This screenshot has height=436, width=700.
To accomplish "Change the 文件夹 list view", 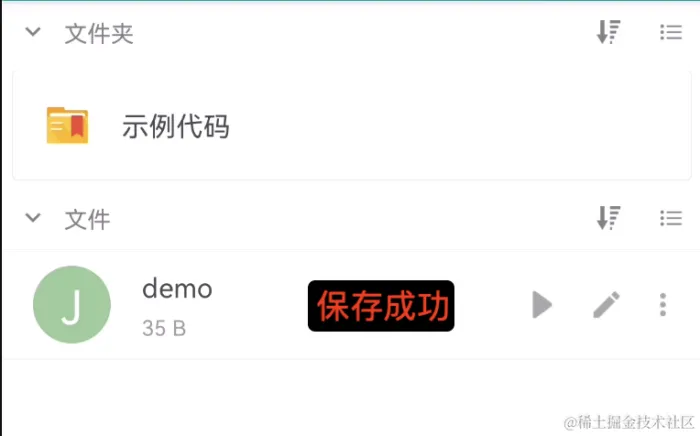I will pos(671,33).
